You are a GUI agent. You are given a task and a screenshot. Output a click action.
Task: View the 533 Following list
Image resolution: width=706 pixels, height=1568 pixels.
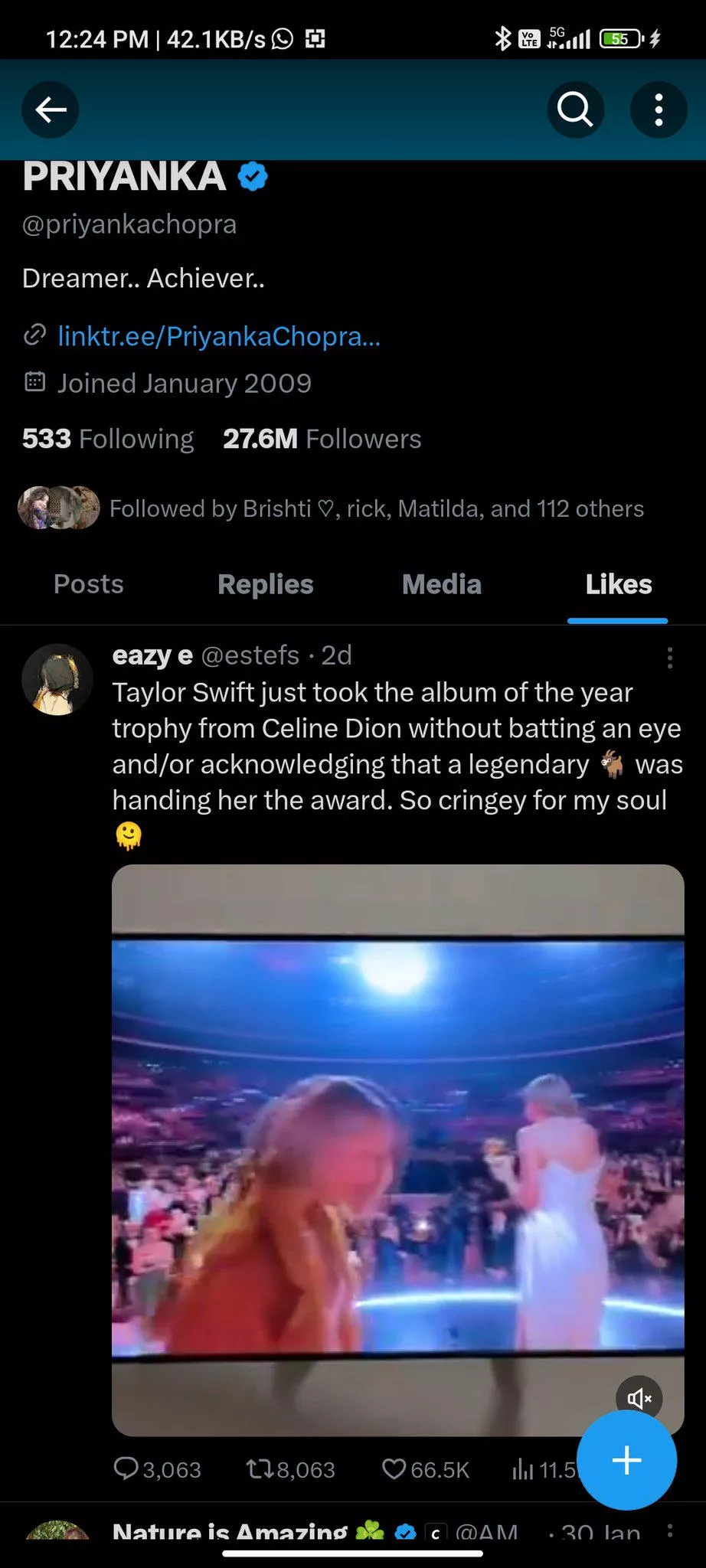click(108, 439)
